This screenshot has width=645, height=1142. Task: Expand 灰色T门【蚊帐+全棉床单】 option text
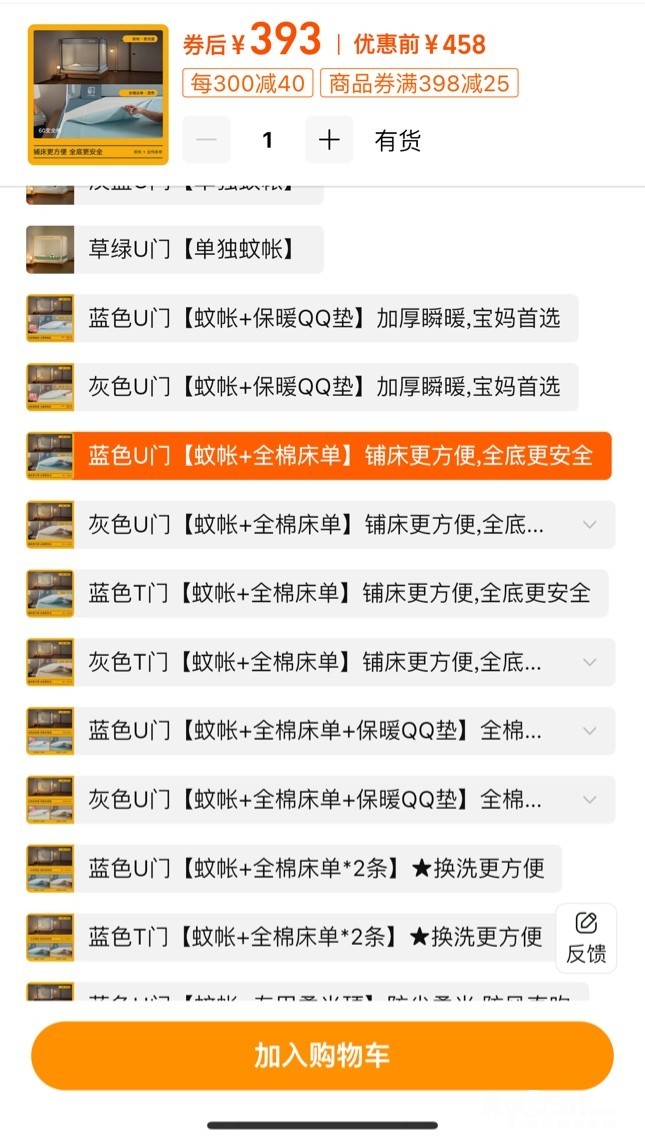(589, 662)
